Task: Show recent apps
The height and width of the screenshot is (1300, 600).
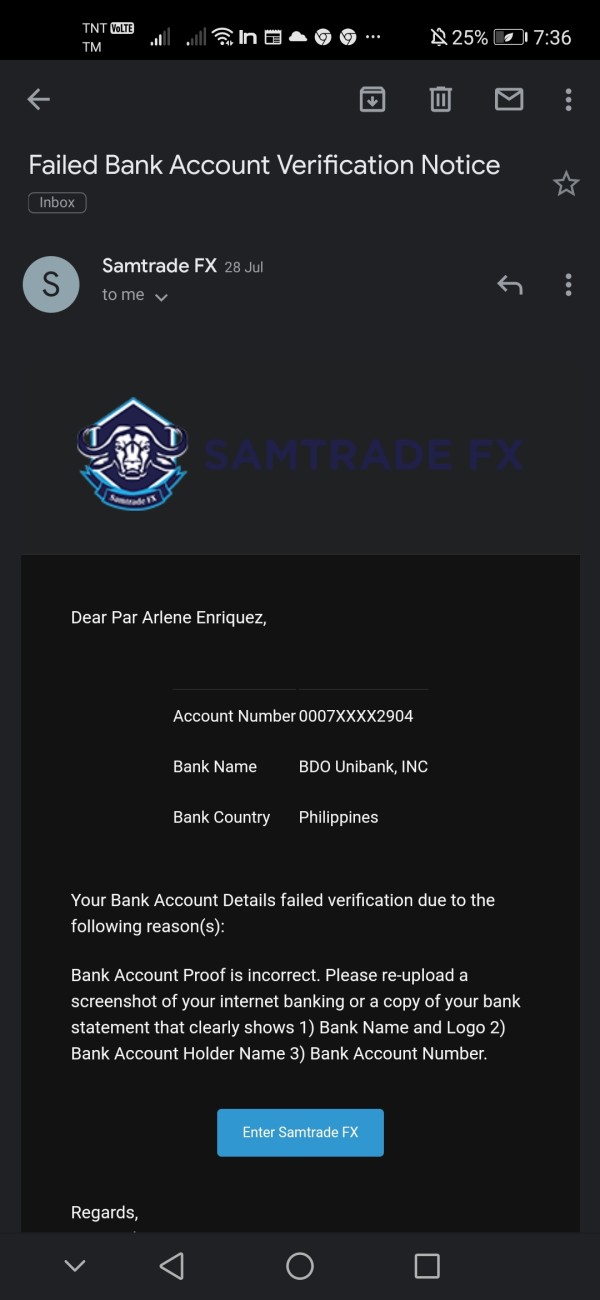Action: [427, 1266]
